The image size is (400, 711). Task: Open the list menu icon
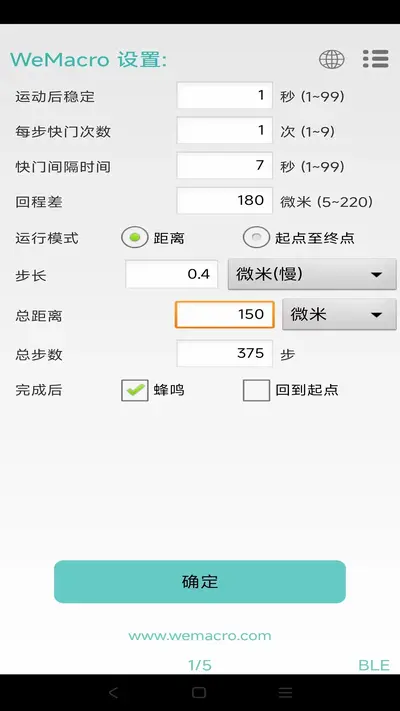(x=376, y=59)
